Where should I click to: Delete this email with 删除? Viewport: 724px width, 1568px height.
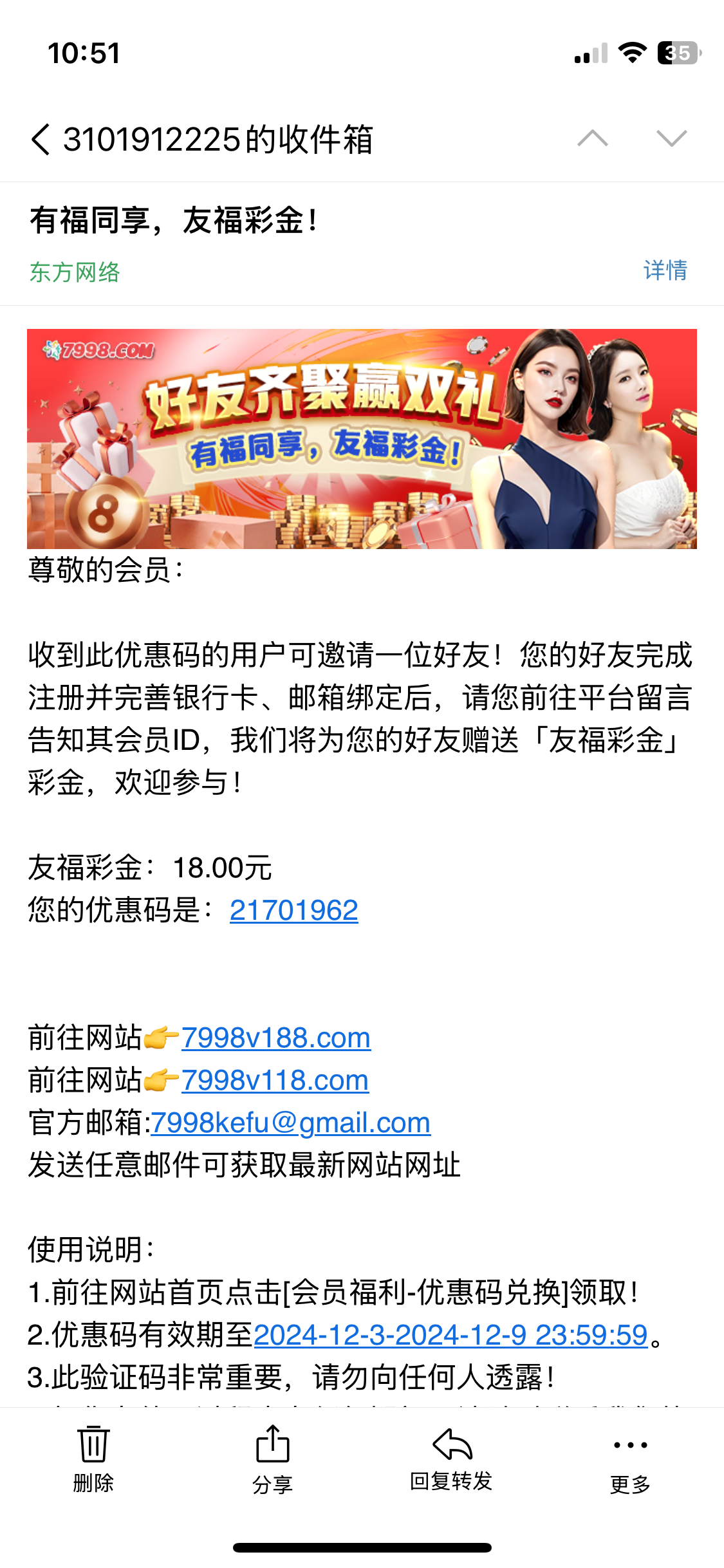[93, 1459]
